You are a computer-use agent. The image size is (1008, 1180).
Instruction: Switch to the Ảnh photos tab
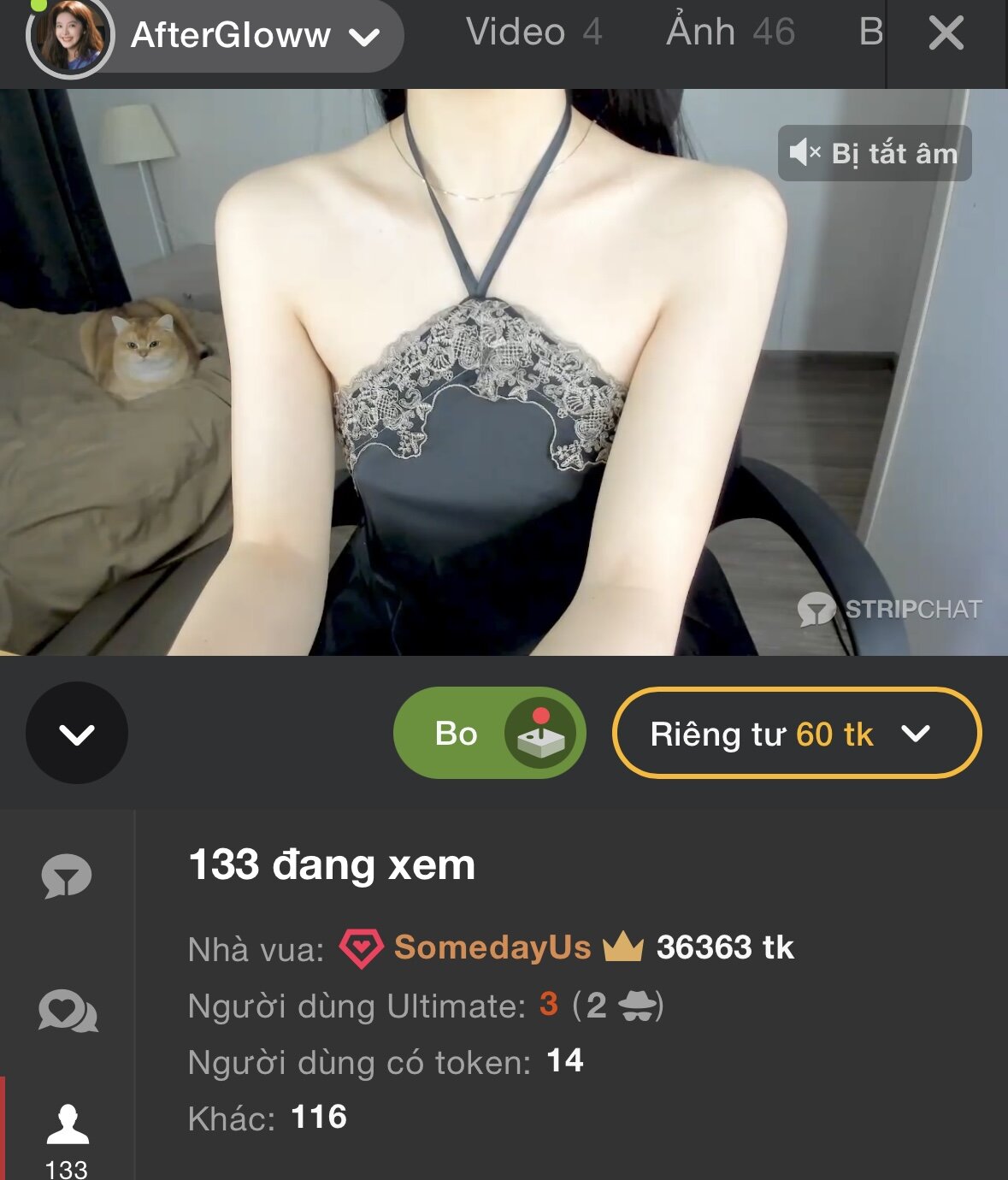730,32
